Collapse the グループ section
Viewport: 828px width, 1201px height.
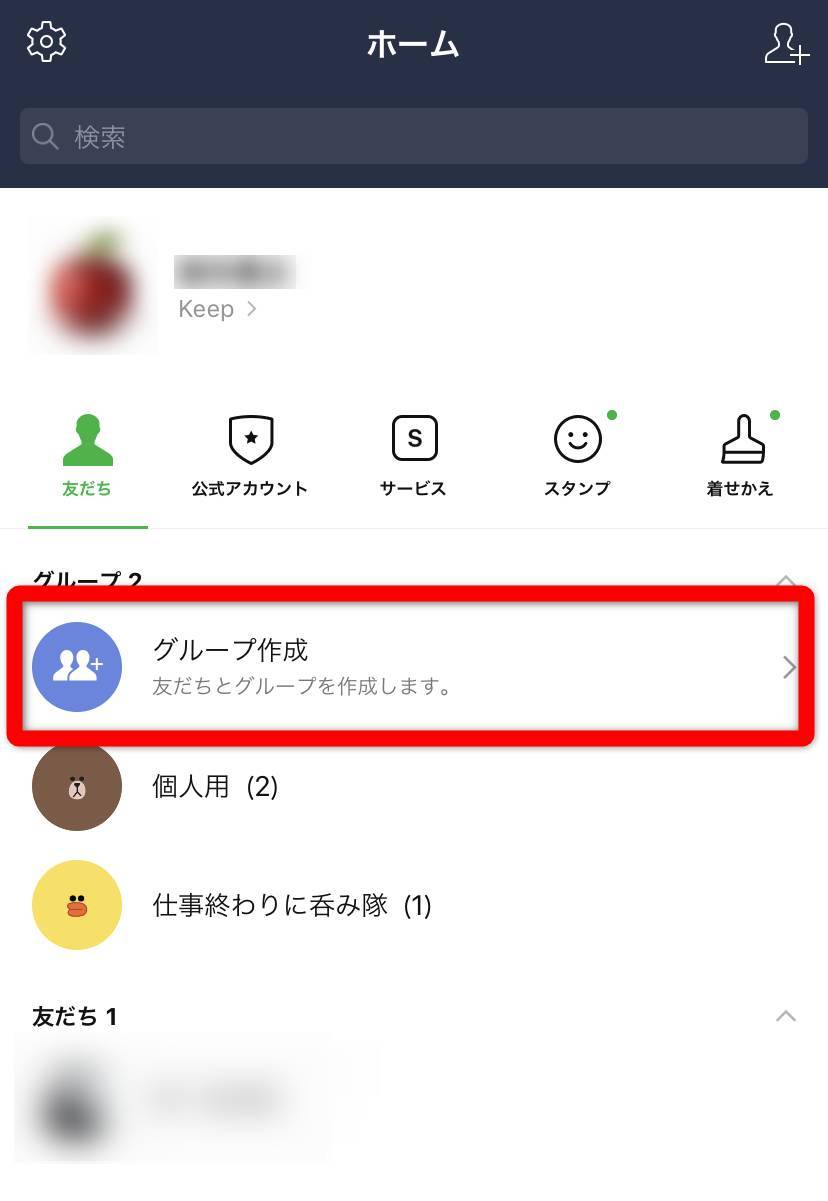tap(786, 579)
